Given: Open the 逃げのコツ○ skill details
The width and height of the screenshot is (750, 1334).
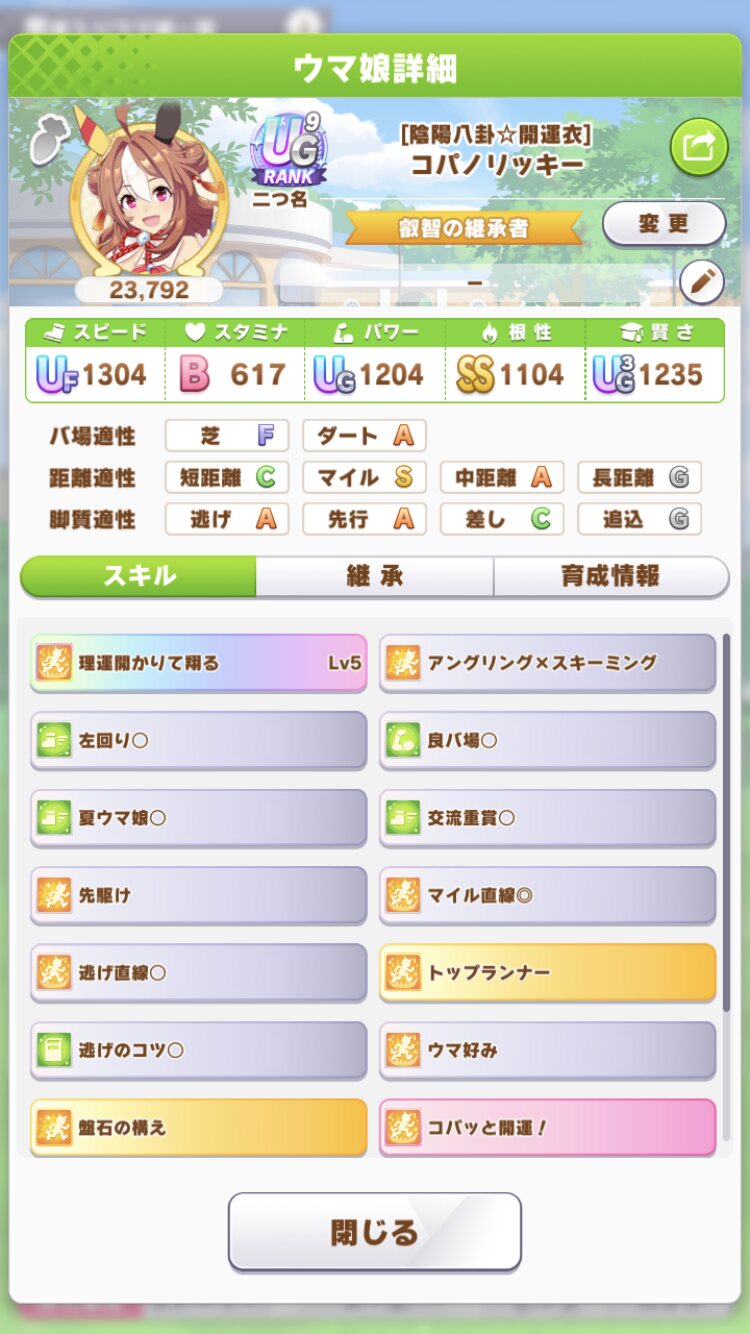Looking at the screenshot, I should [198, 1050].
